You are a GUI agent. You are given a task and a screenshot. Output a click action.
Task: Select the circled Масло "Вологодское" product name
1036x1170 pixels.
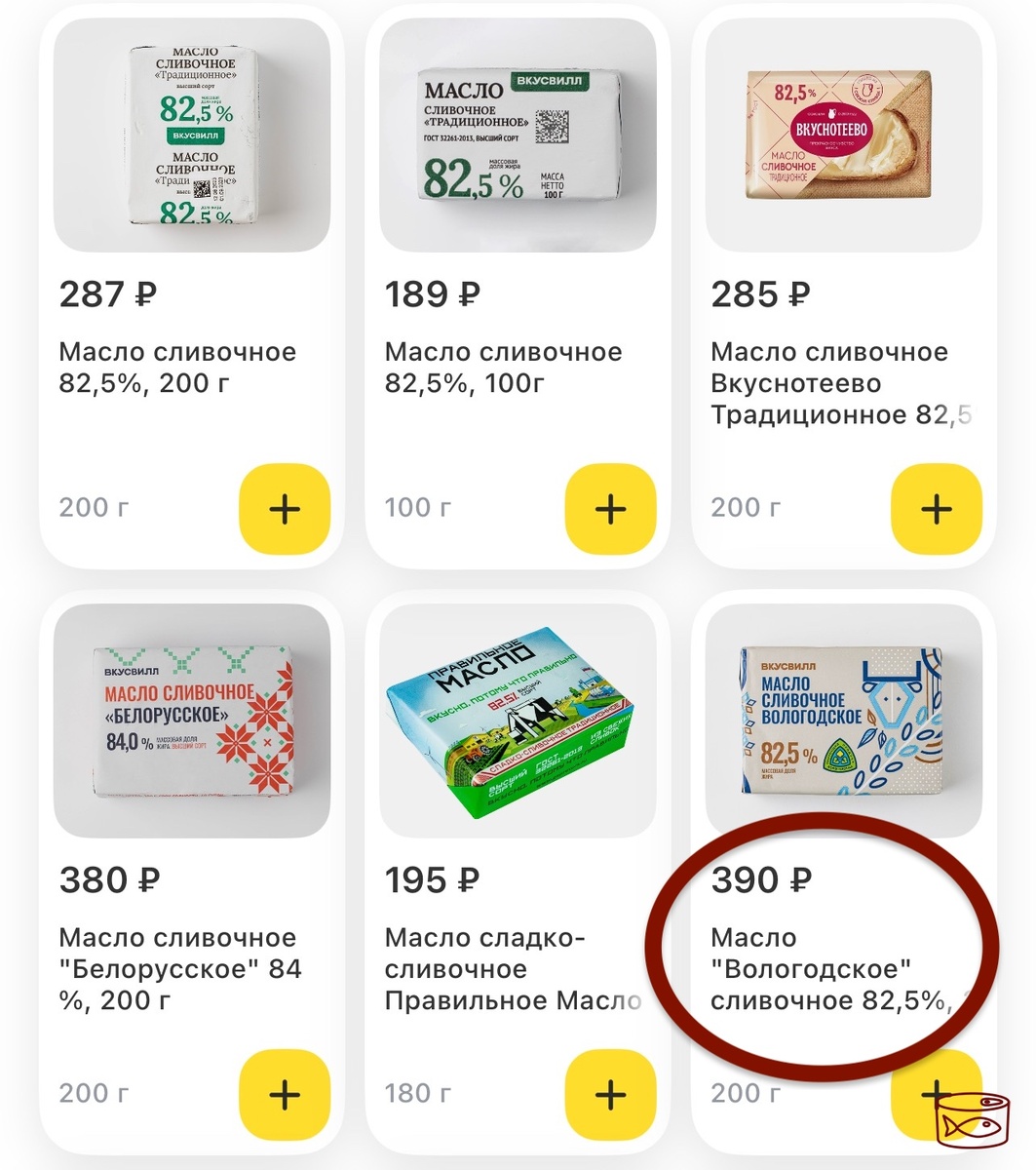coord(830,969)
